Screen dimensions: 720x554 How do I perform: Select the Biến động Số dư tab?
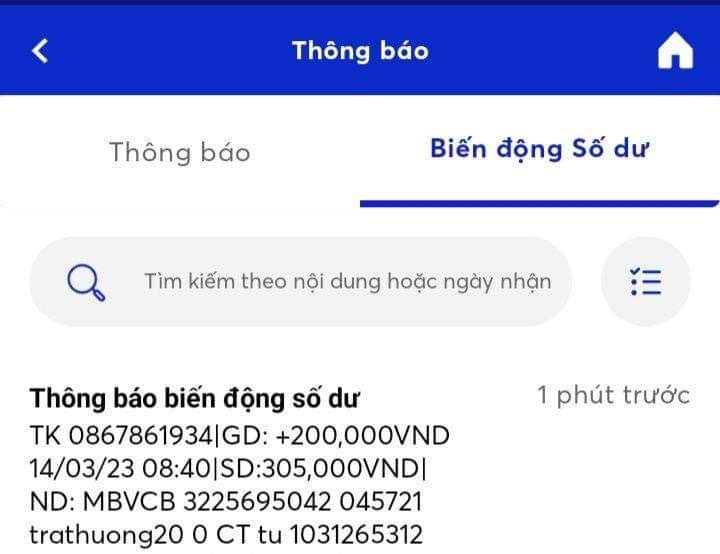point(540,150)
